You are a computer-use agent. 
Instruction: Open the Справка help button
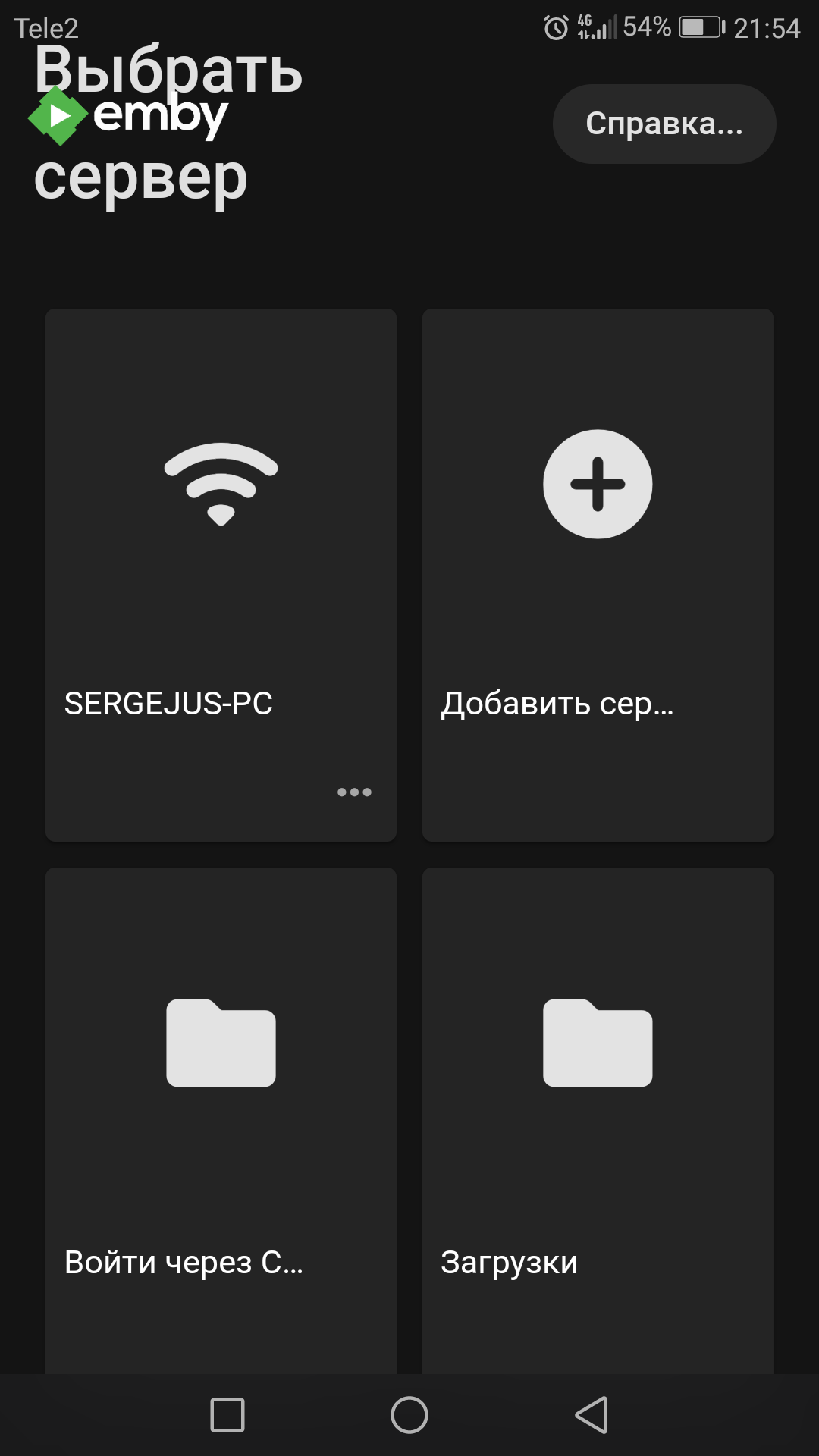[x=664, y=124]
